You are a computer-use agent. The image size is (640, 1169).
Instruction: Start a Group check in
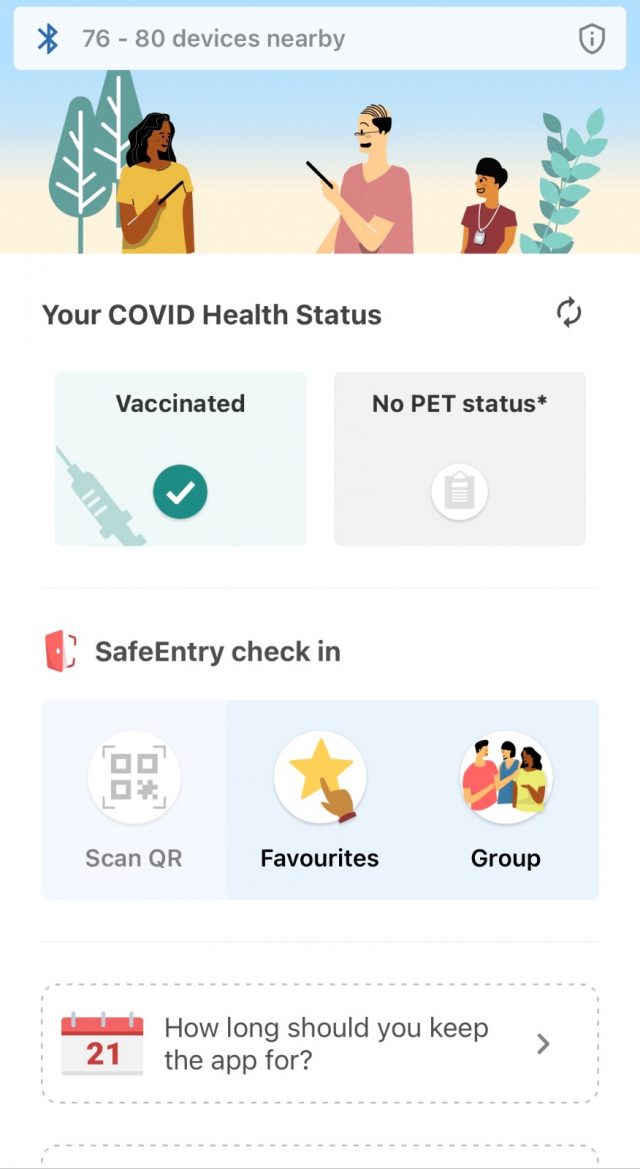505,800
